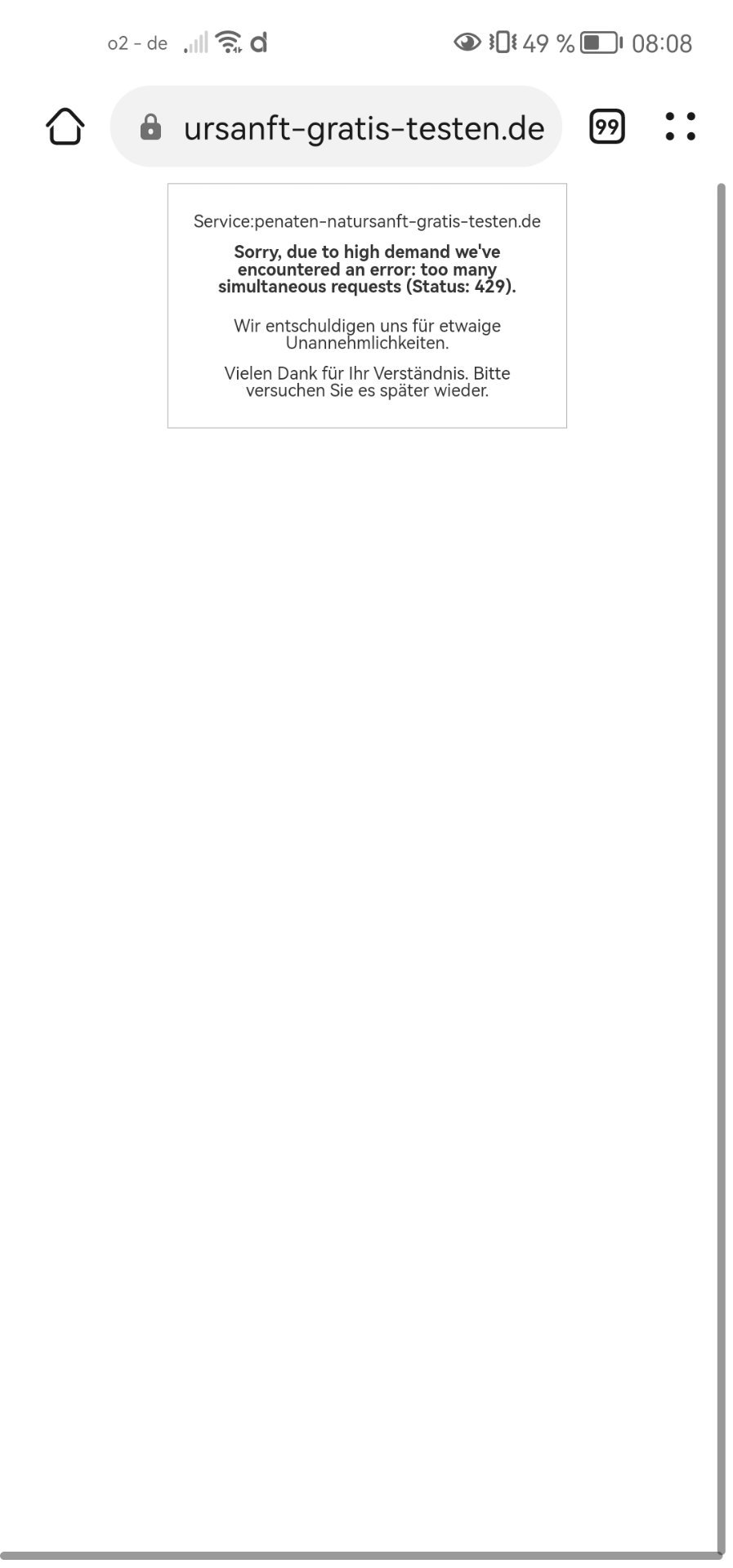Open the four-dot browser menu
The height and width of the screenshot is (1568, 733).
tap(680, 127)
